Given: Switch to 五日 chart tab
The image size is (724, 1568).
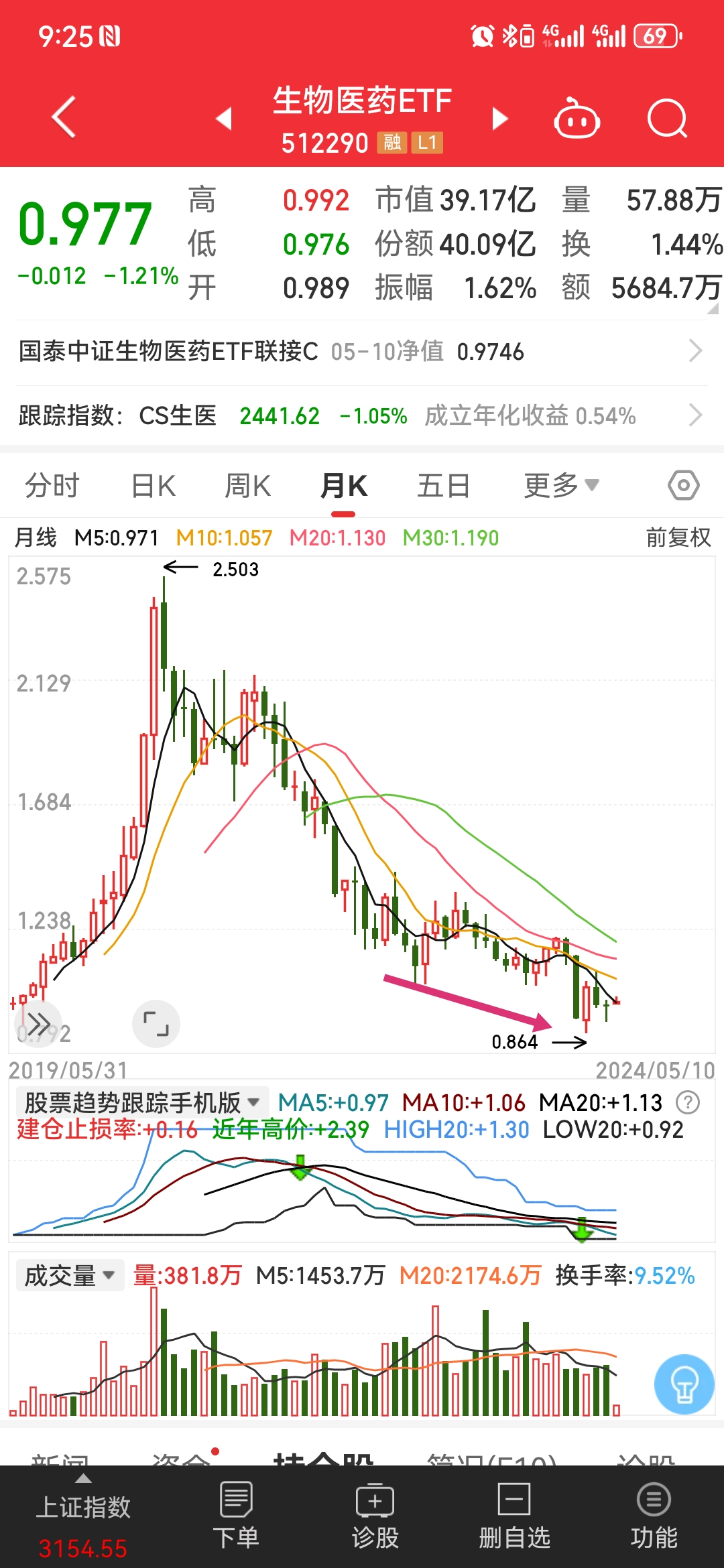Looking at the screenshot, I should tap(443, 486).
